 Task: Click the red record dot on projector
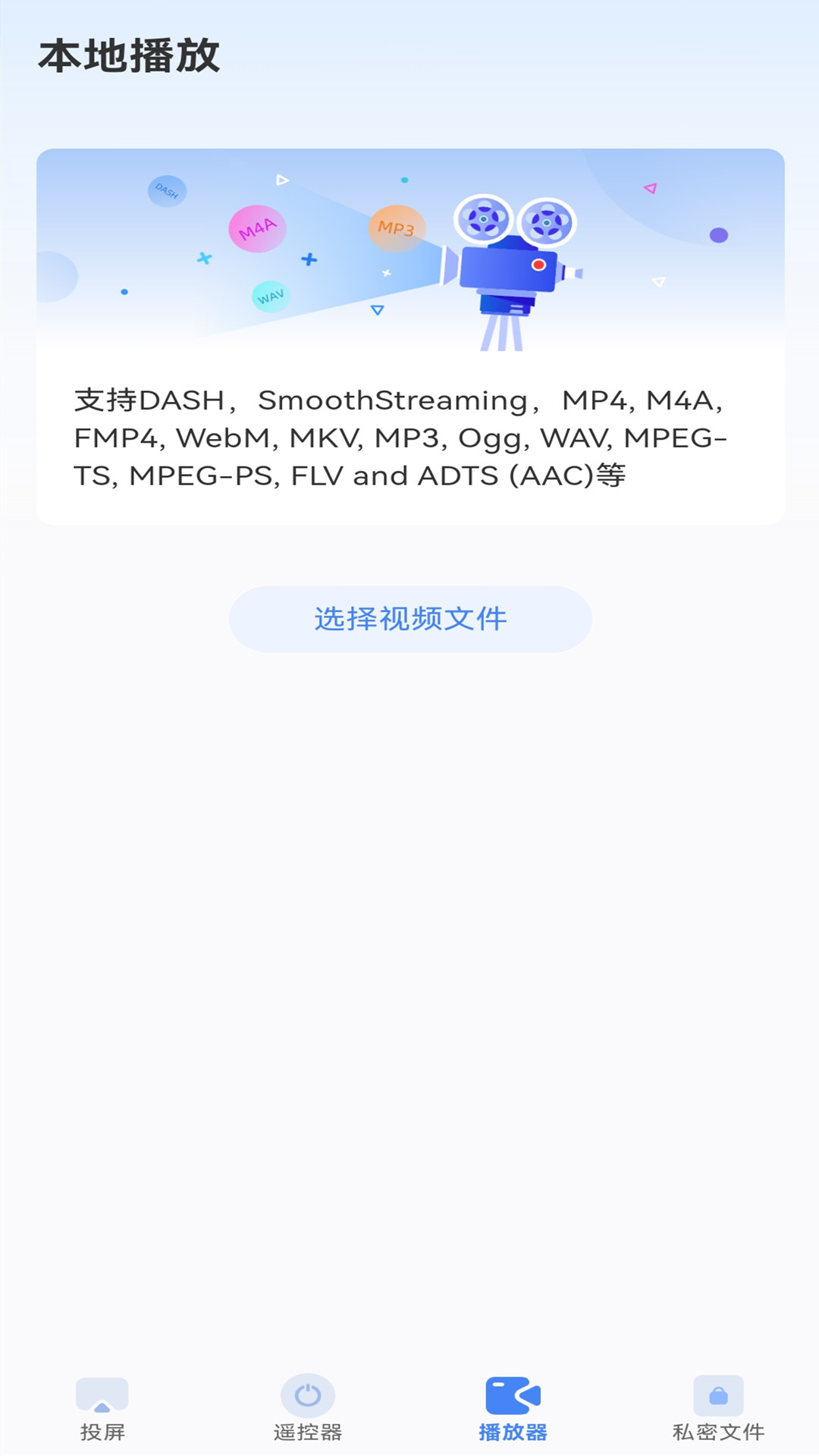pos(539,263)
